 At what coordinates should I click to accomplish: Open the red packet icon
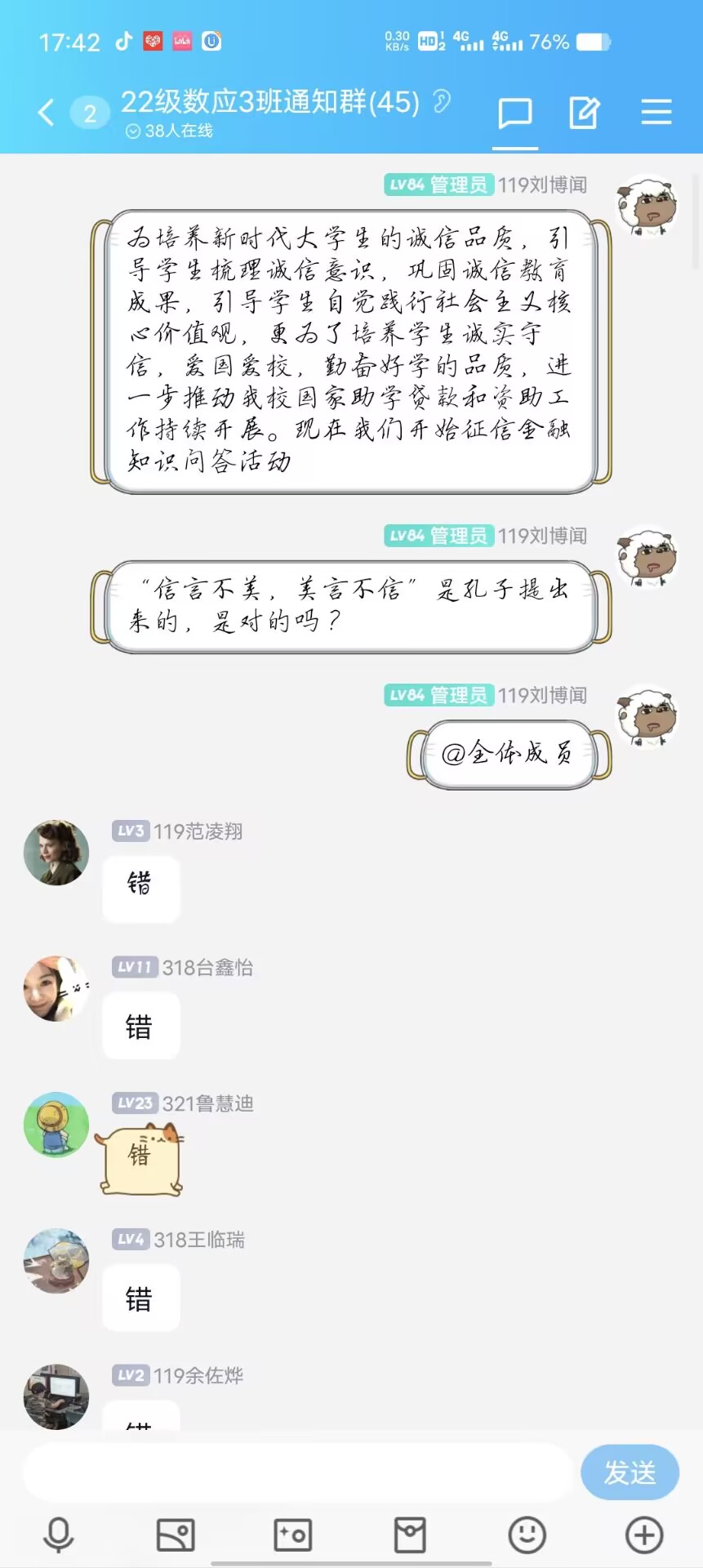410,1535
